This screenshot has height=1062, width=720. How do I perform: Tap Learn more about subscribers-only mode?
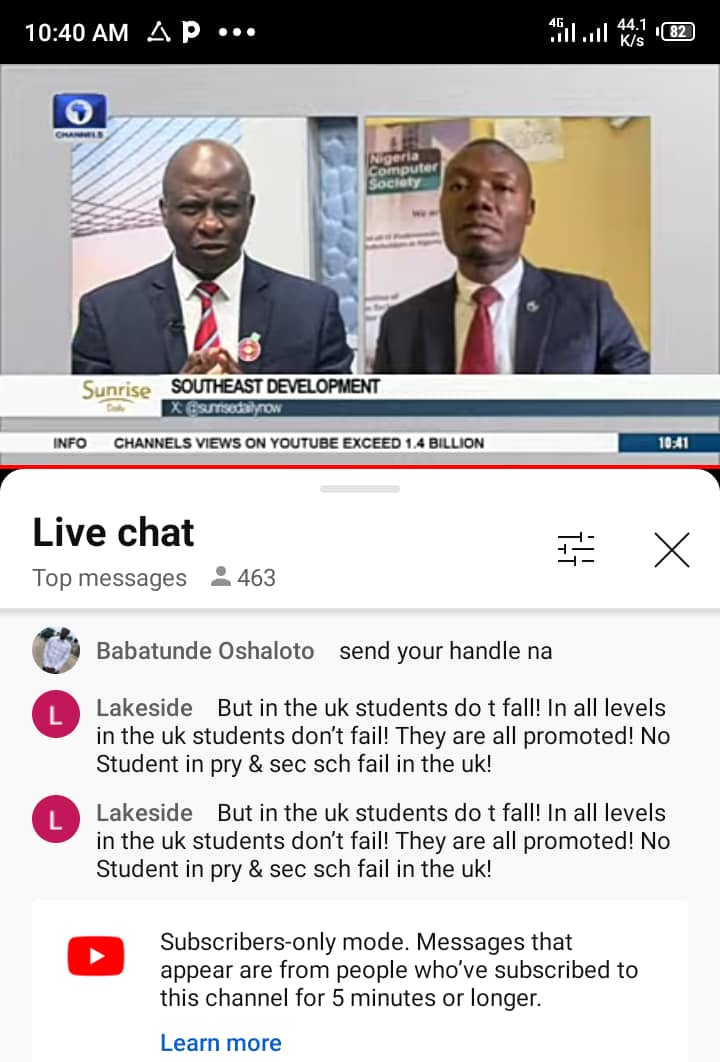click(221, 1043)
